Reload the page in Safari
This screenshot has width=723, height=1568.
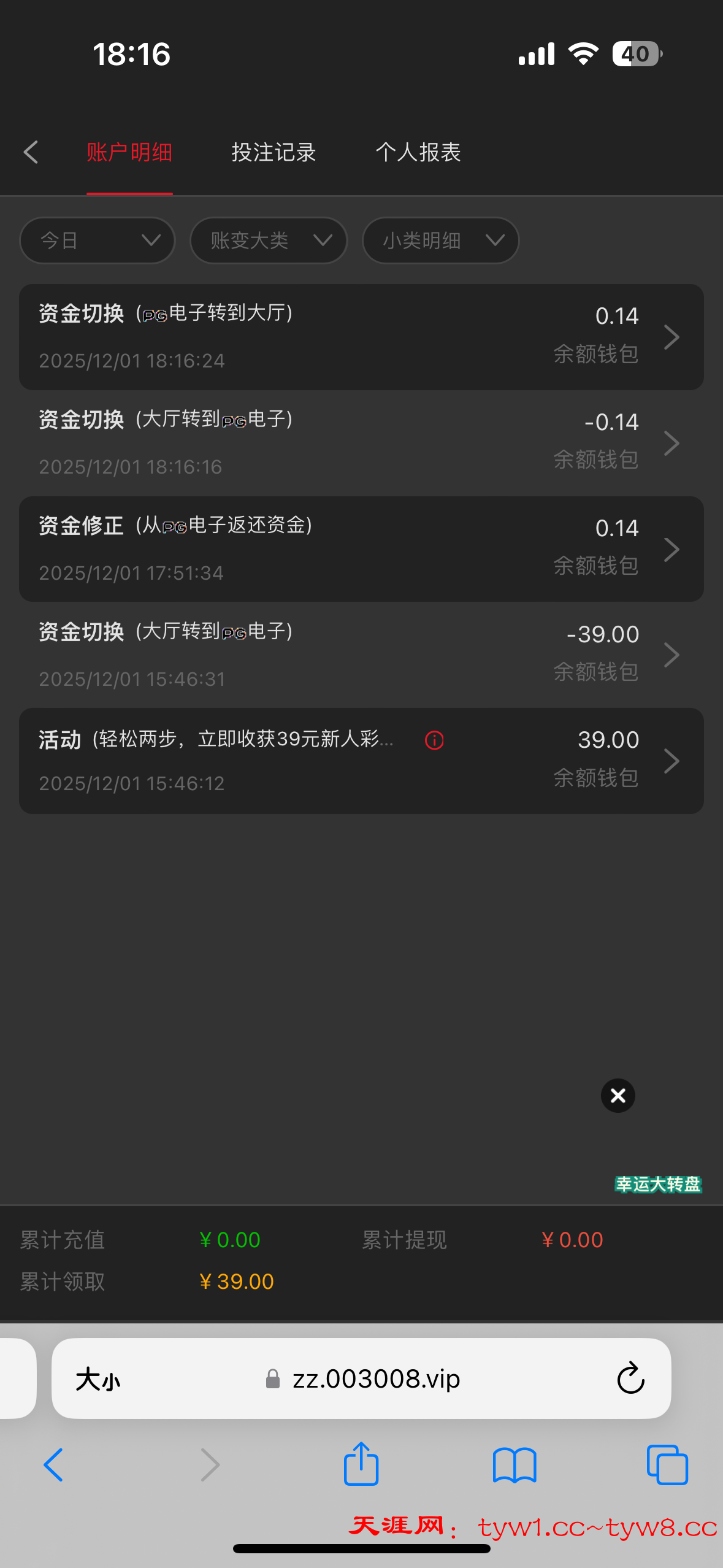630,1380
